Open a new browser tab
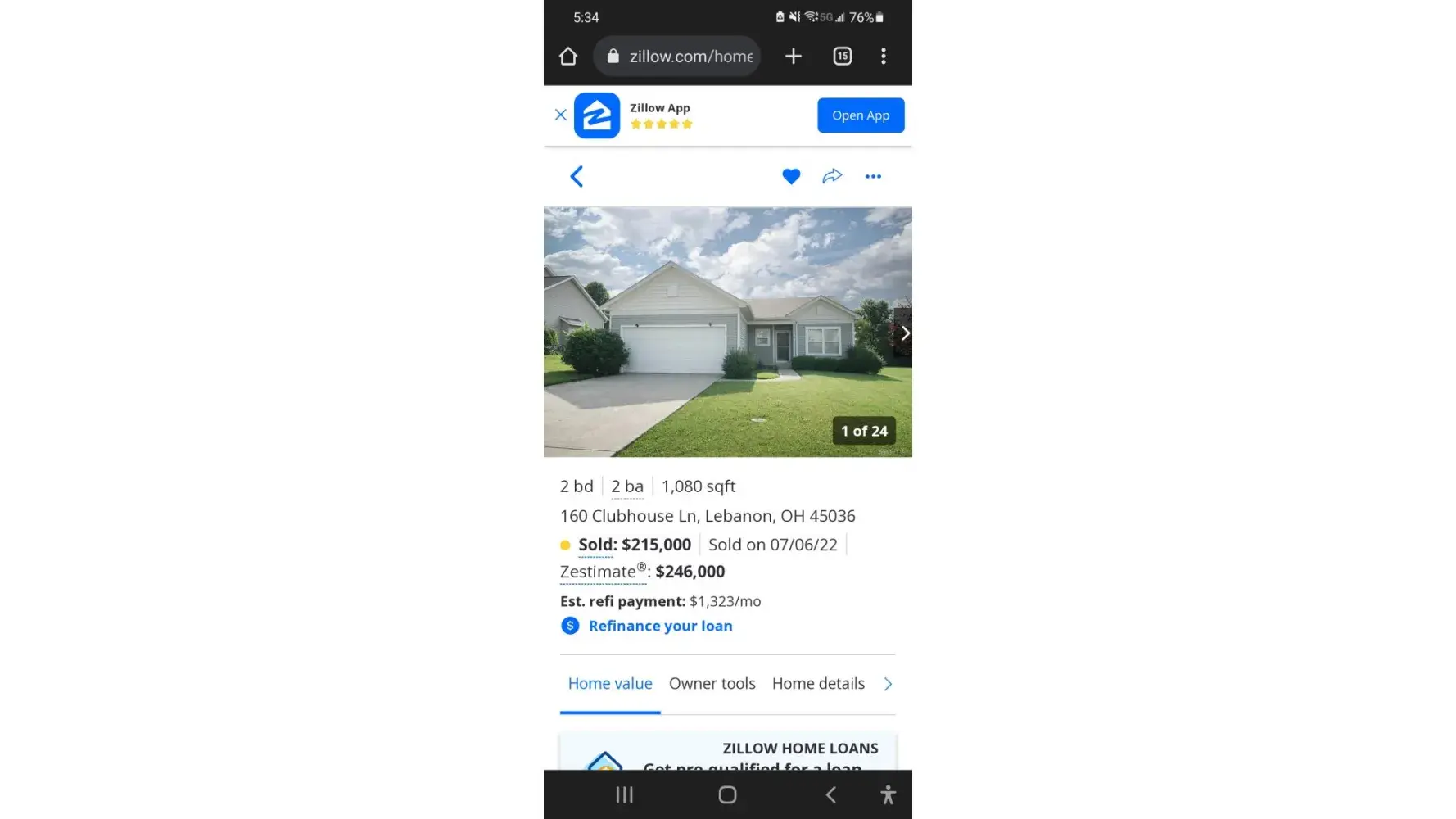Screen dimensions: 1456x819 click(793, 57)
